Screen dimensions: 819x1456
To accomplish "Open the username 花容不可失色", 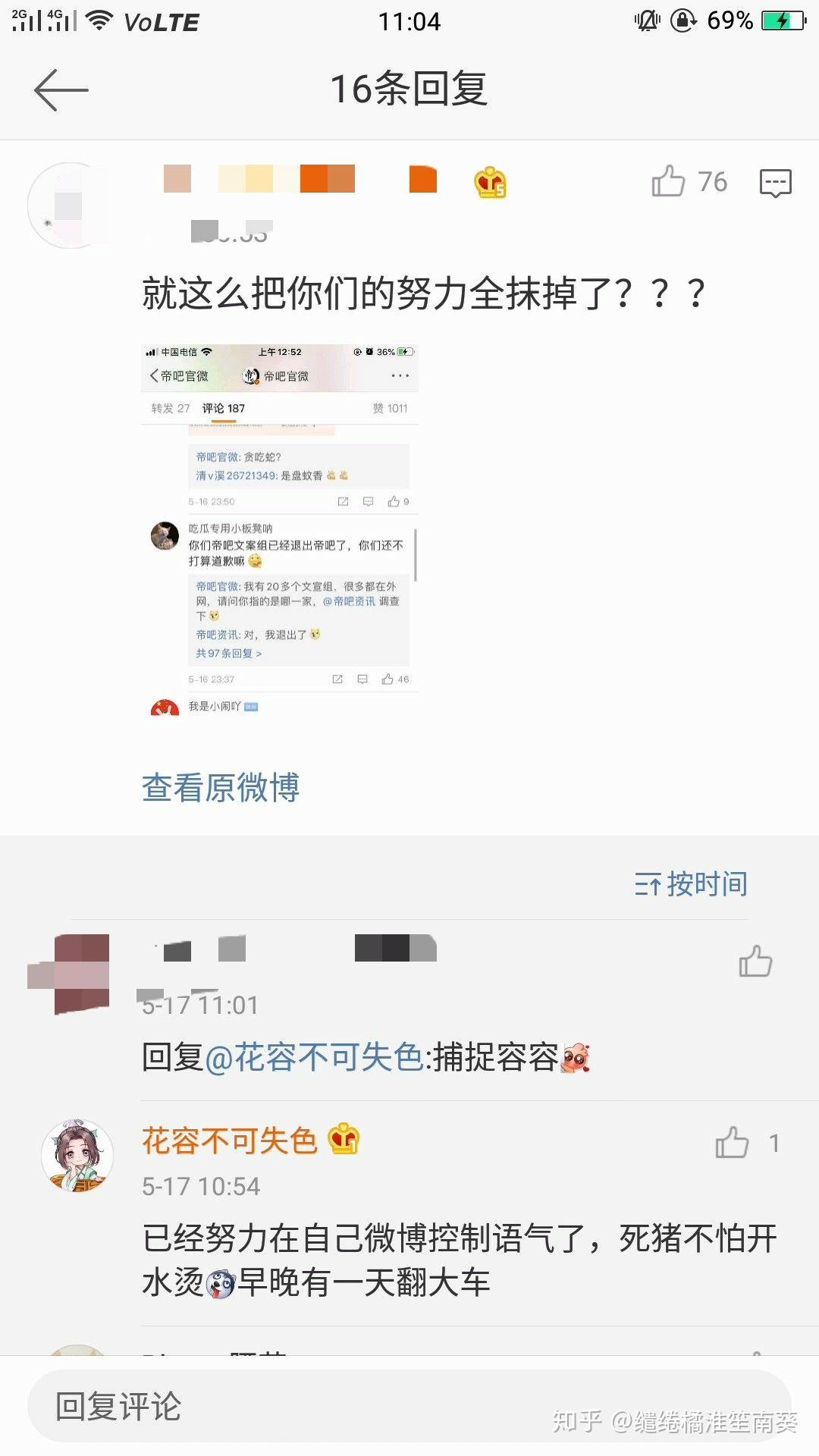I will pos(229,1141).
